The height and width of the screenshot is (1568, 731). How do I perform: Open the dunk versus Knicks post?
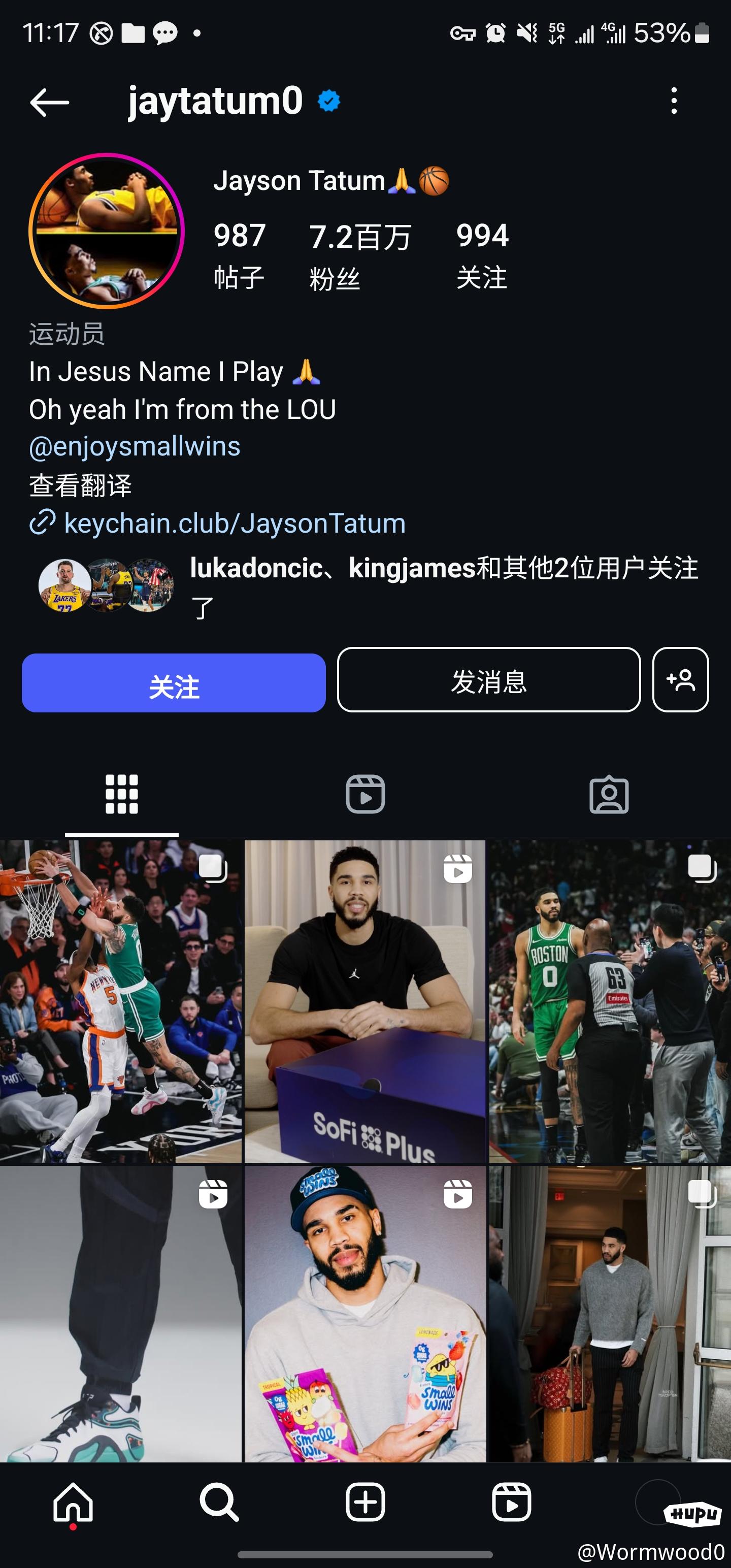[120, 1001]
